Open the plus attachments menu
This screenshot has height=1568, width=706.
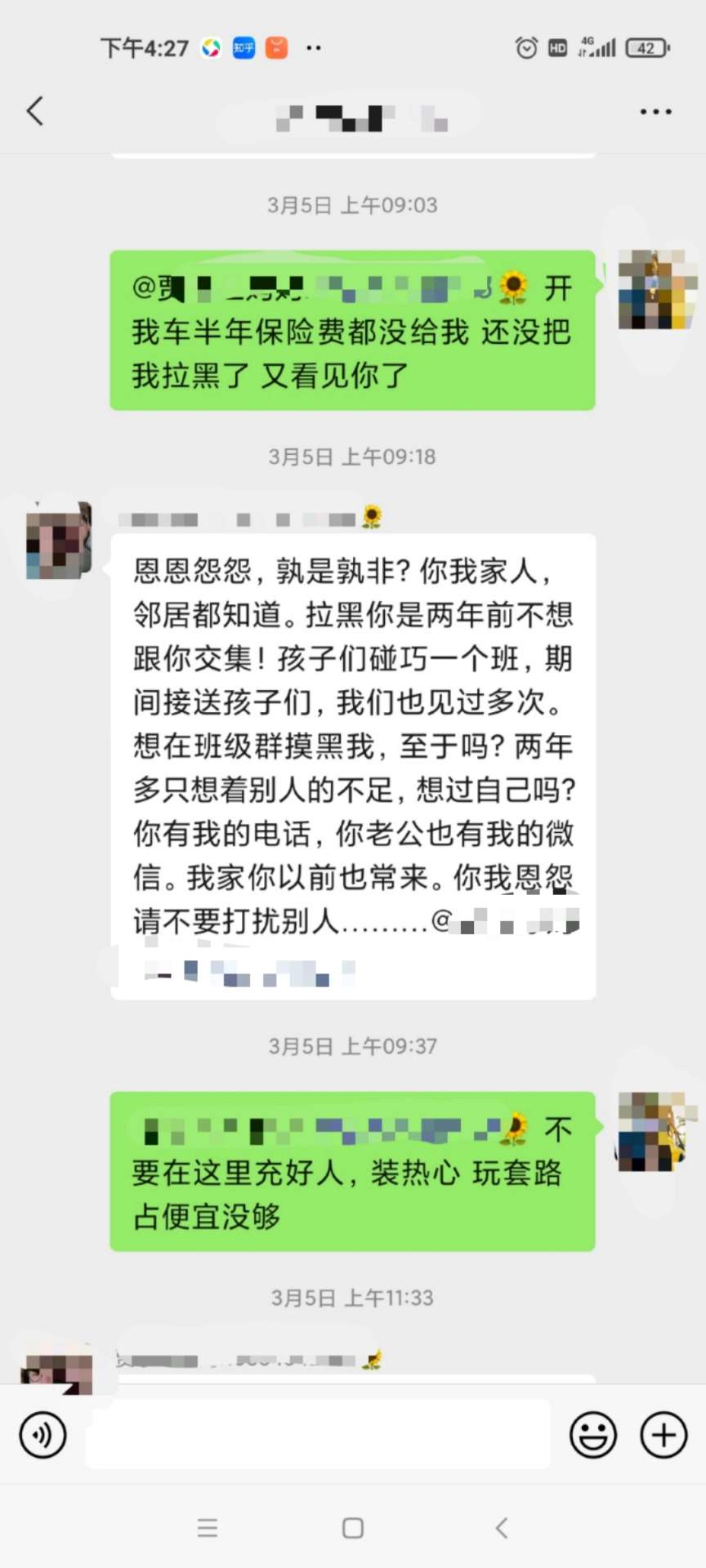tap(664, 1435)
